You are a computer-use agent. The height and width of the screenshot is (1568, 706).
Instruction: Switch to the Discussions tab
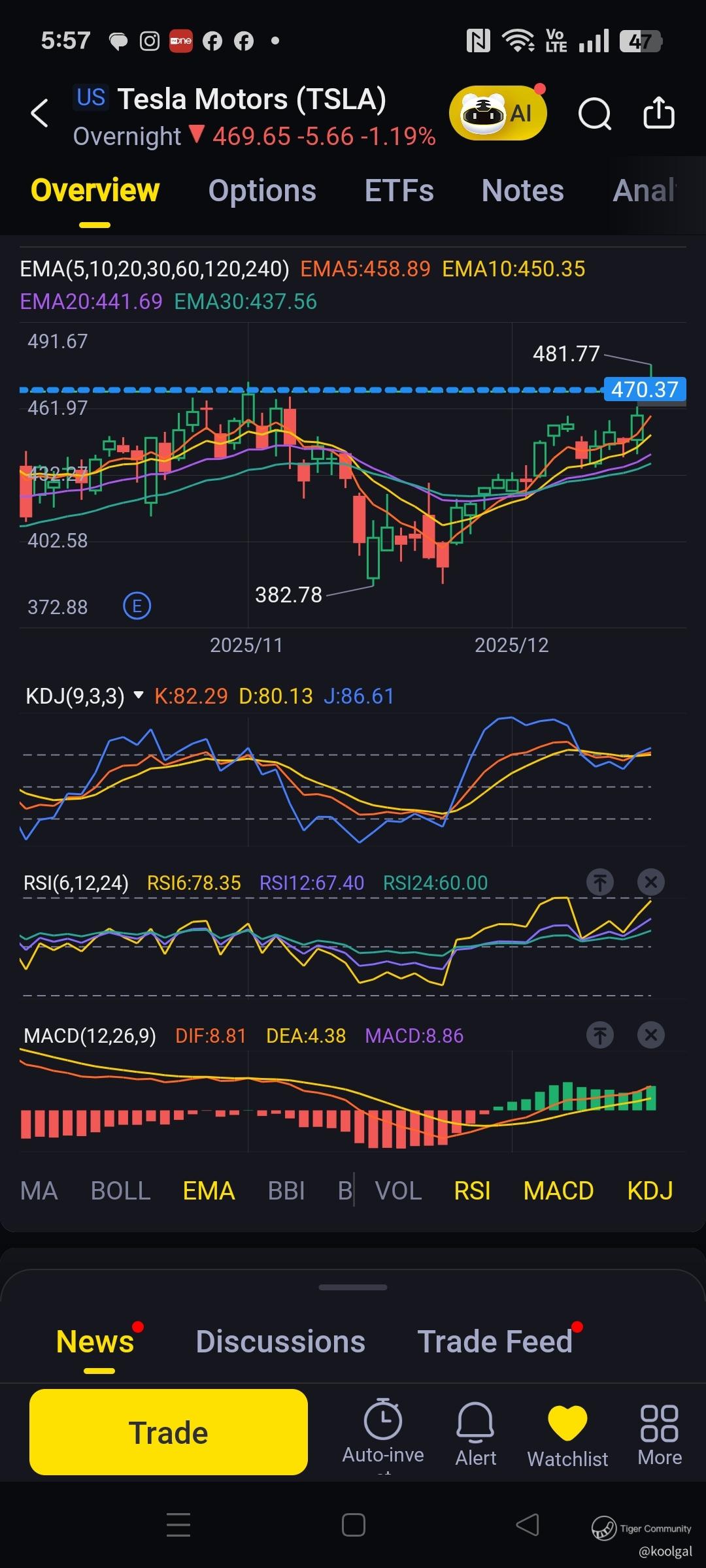click(x=280, y=1342)
